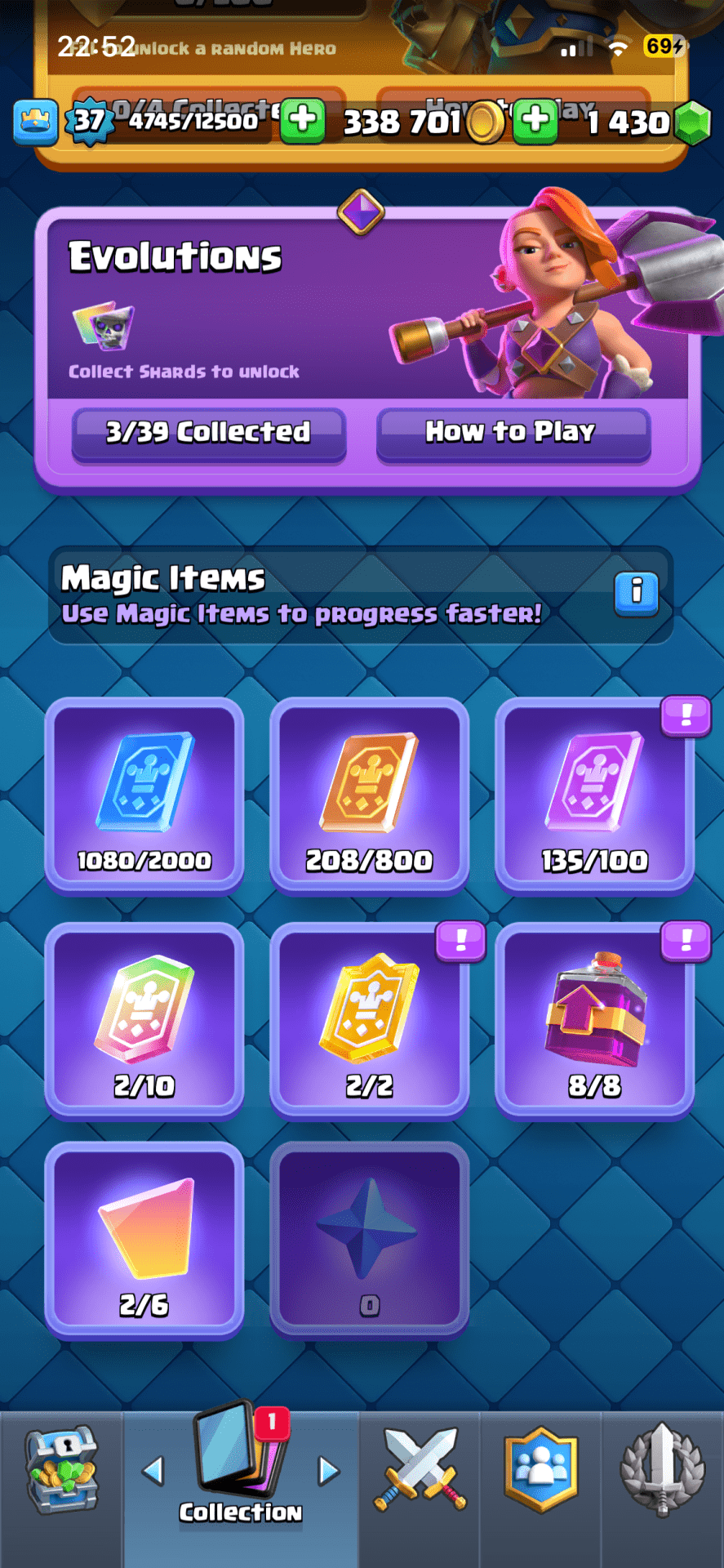Viewport: 724px width, 1568px height.
Task: Open the orange rare wild card 208/800
Action: pyautogui.click(x=369, y=796)
